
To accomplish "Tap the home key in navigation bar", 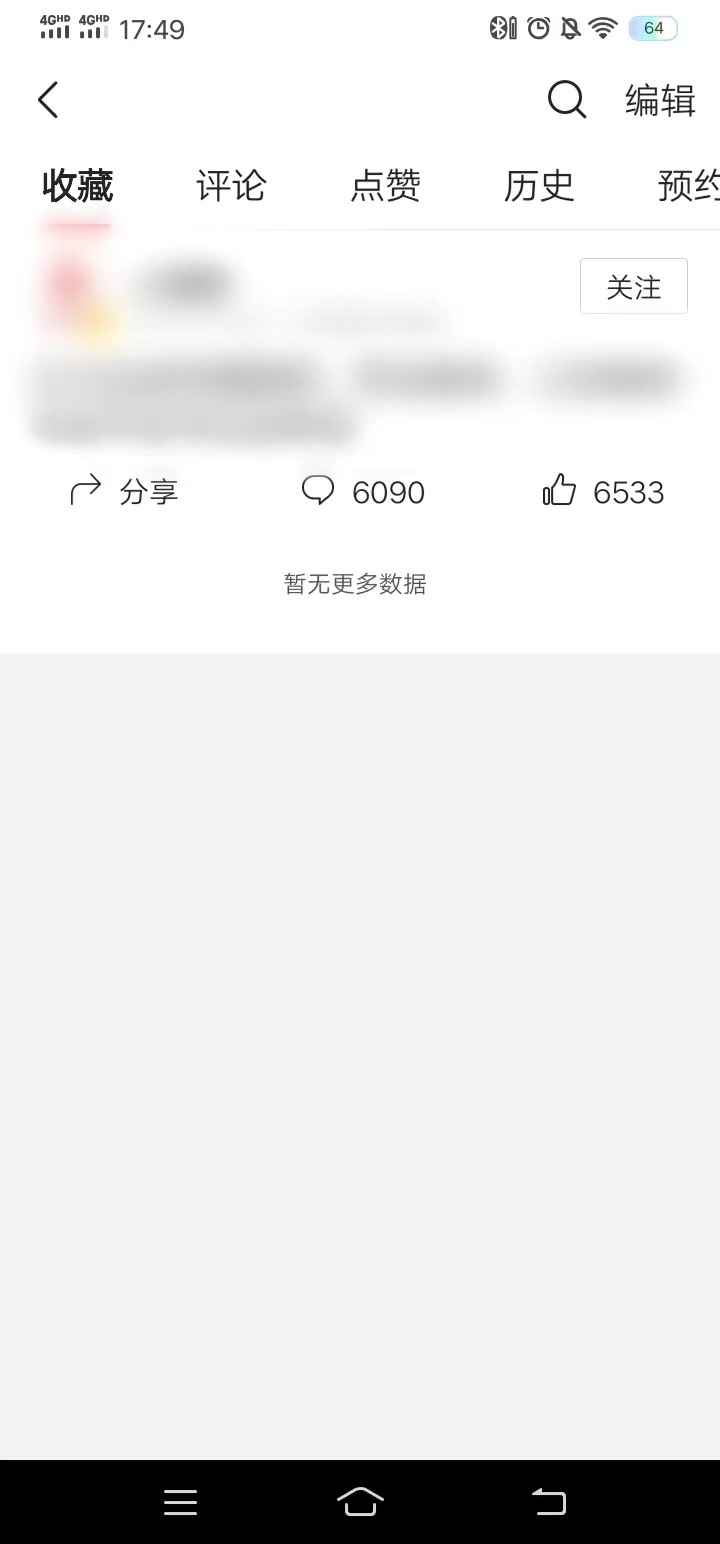I will tap(360, 1501).
